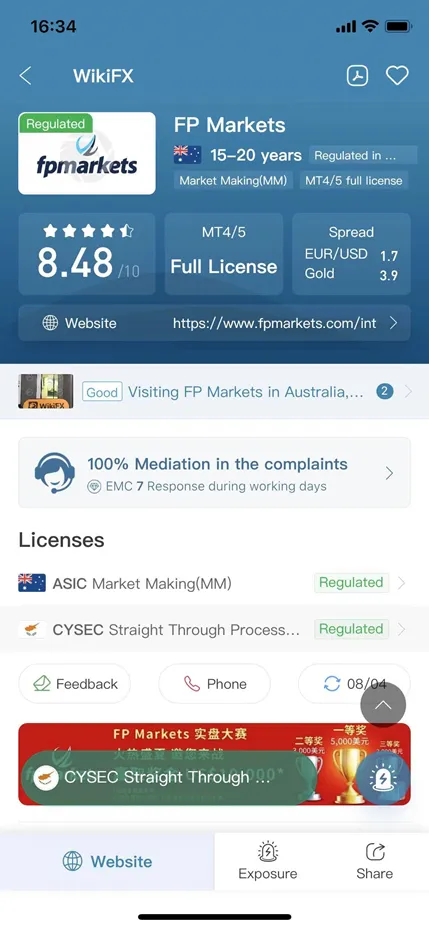This screenshot has height=929, width=429.
Task: Open the Visiting FP Markets in Australia survey
Action: (x=214, y=392)
